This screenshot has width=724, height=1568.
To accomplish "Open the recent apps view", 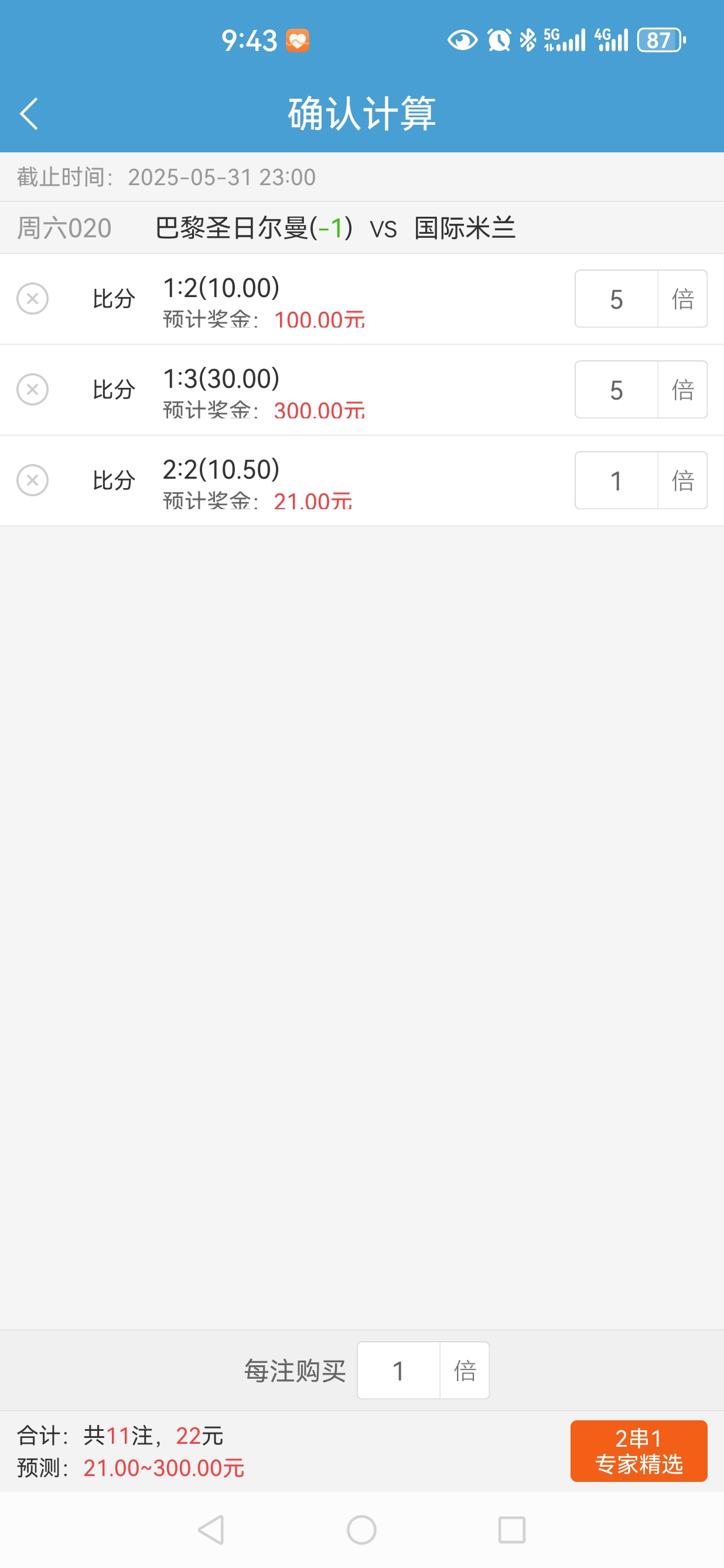I will [512, 1530].
